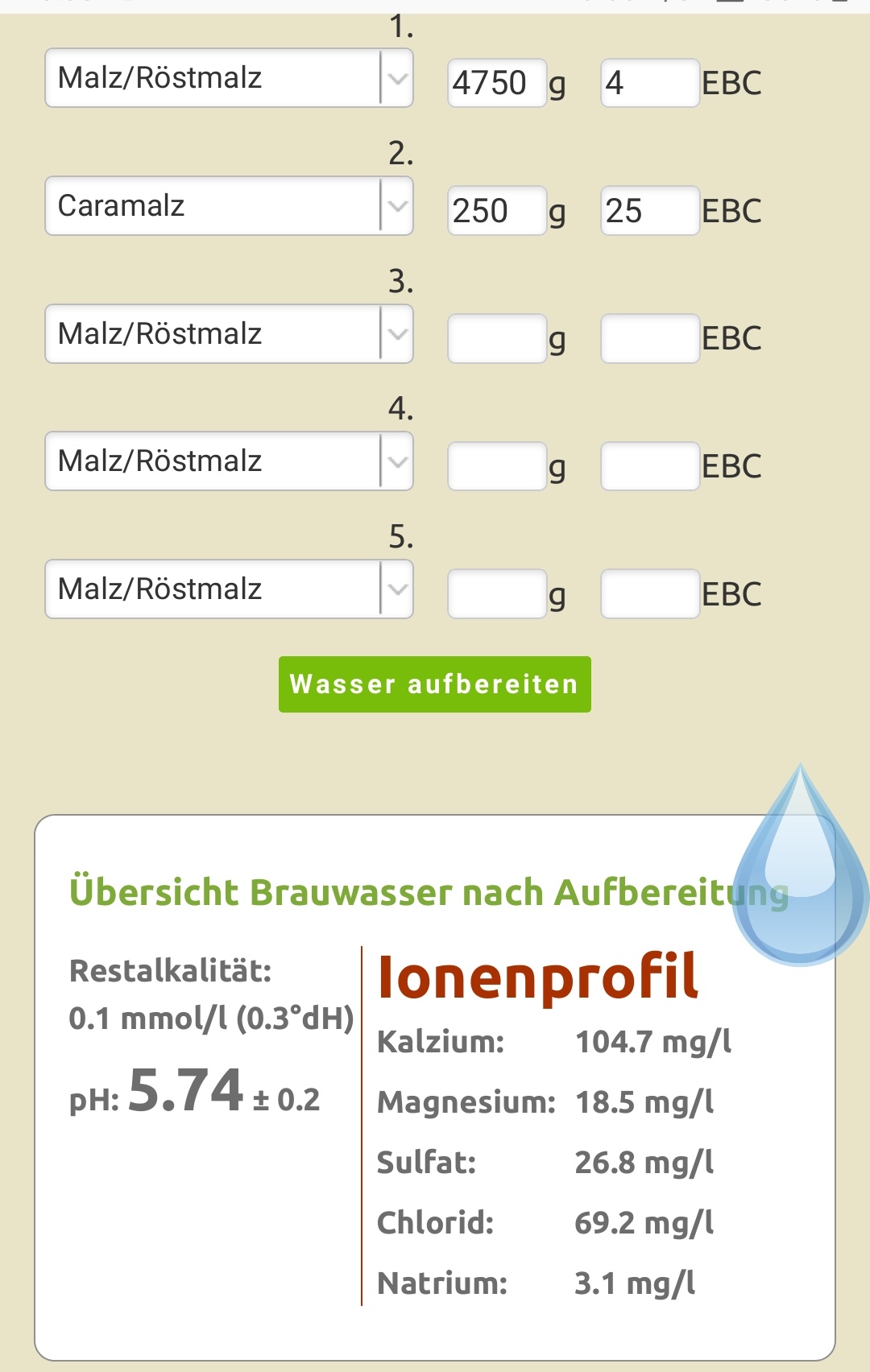
Task: Focus the empty weight field of entry 5
Action: tap(496, 594)
